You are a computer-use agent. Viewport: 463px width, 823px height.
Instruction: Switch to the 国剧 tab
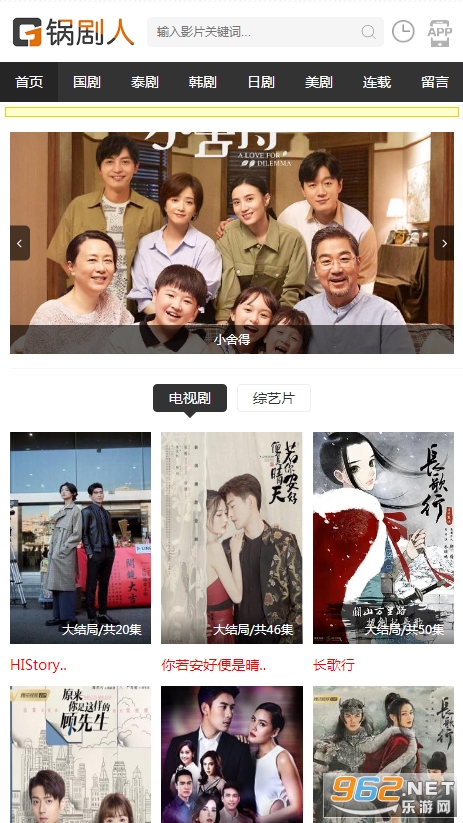click(x=87, y=82)
